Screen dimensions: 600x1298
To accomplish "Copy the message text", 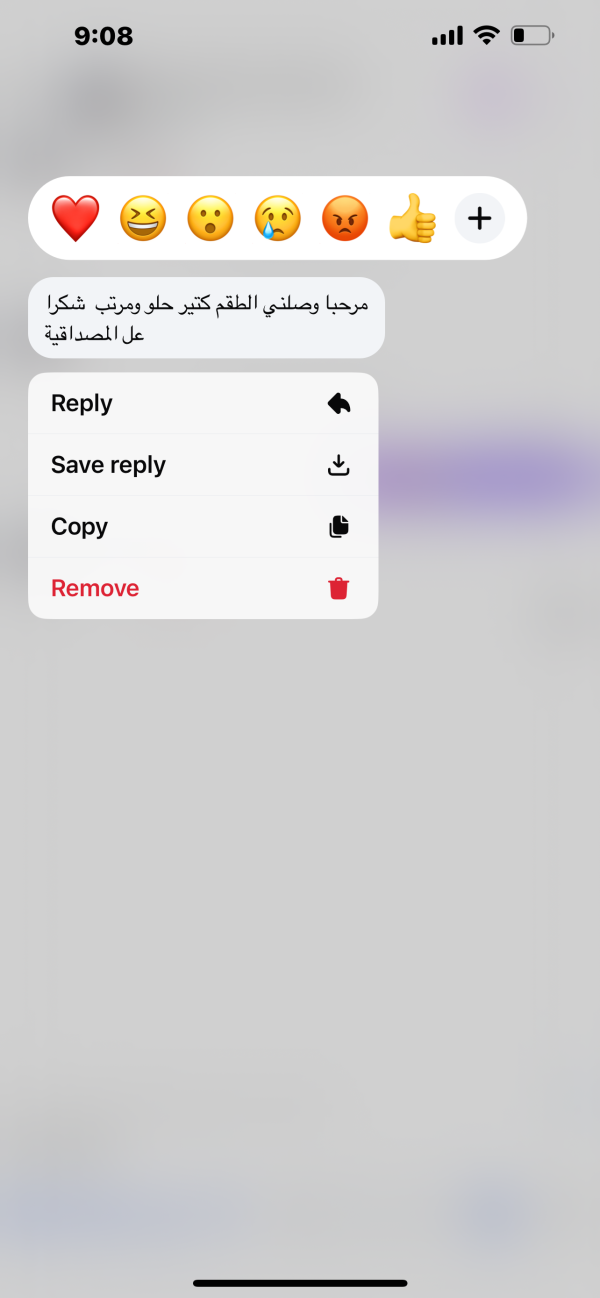I will point(203,527).
